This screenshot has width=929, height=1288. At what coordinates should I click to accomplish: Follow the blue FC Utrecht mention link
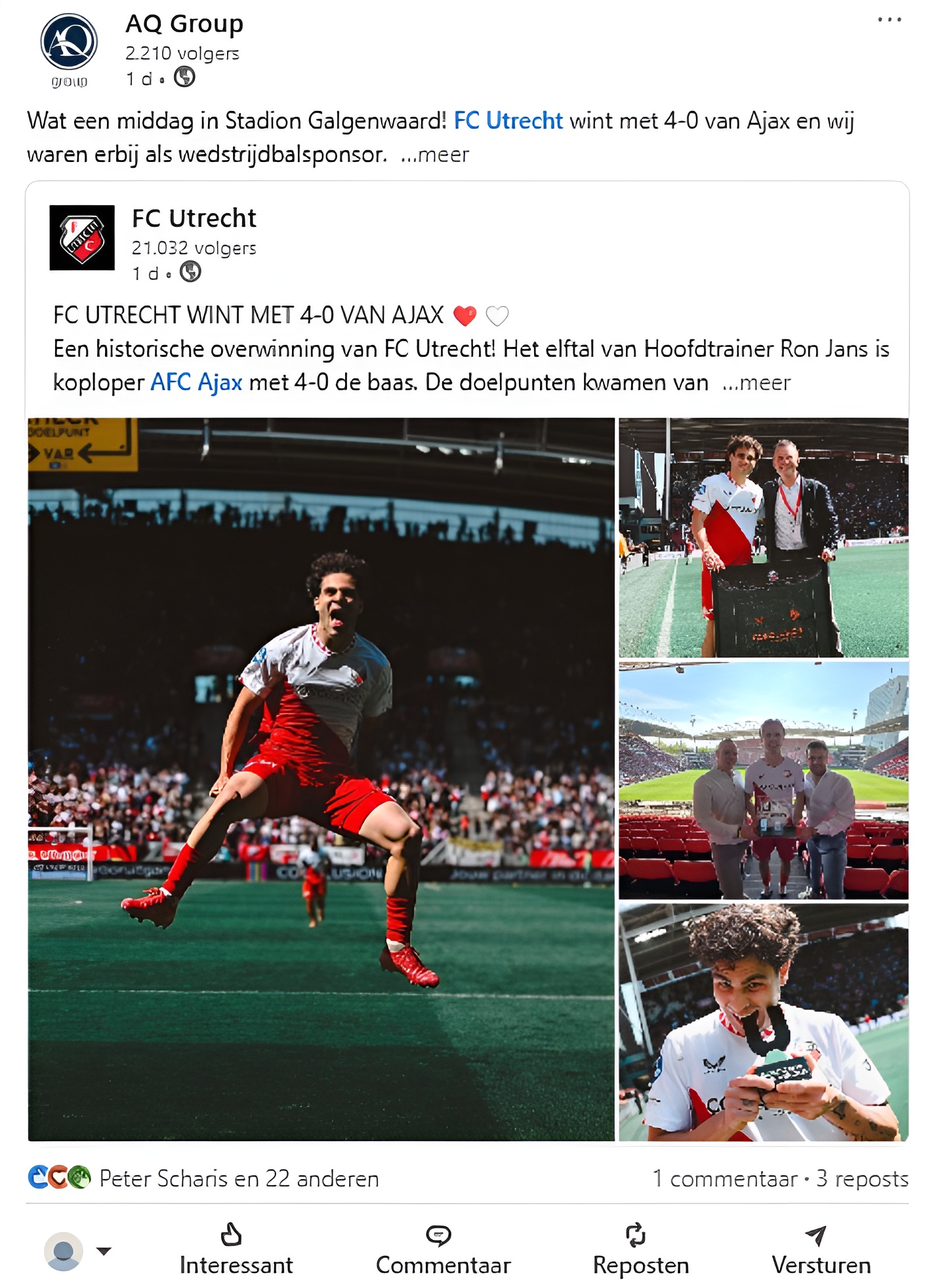coord(508,121)
